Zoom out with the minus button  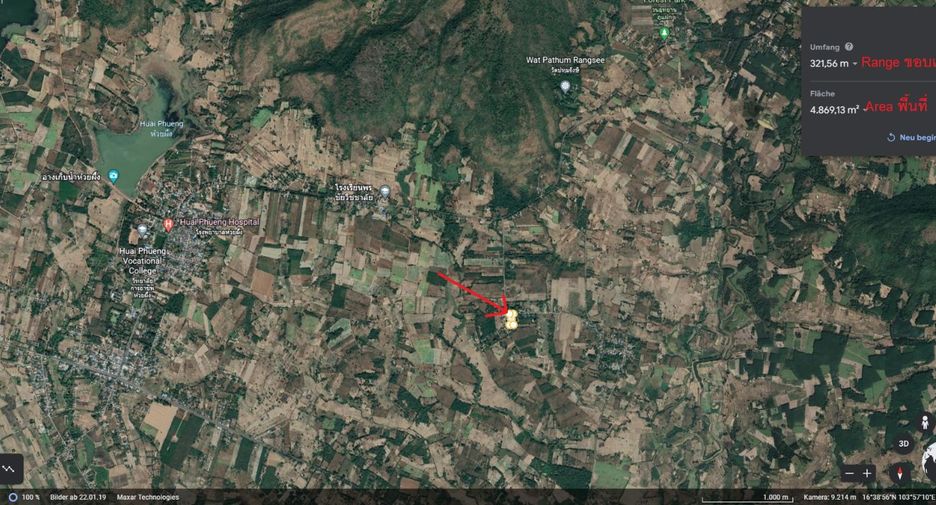click(849, 474)
